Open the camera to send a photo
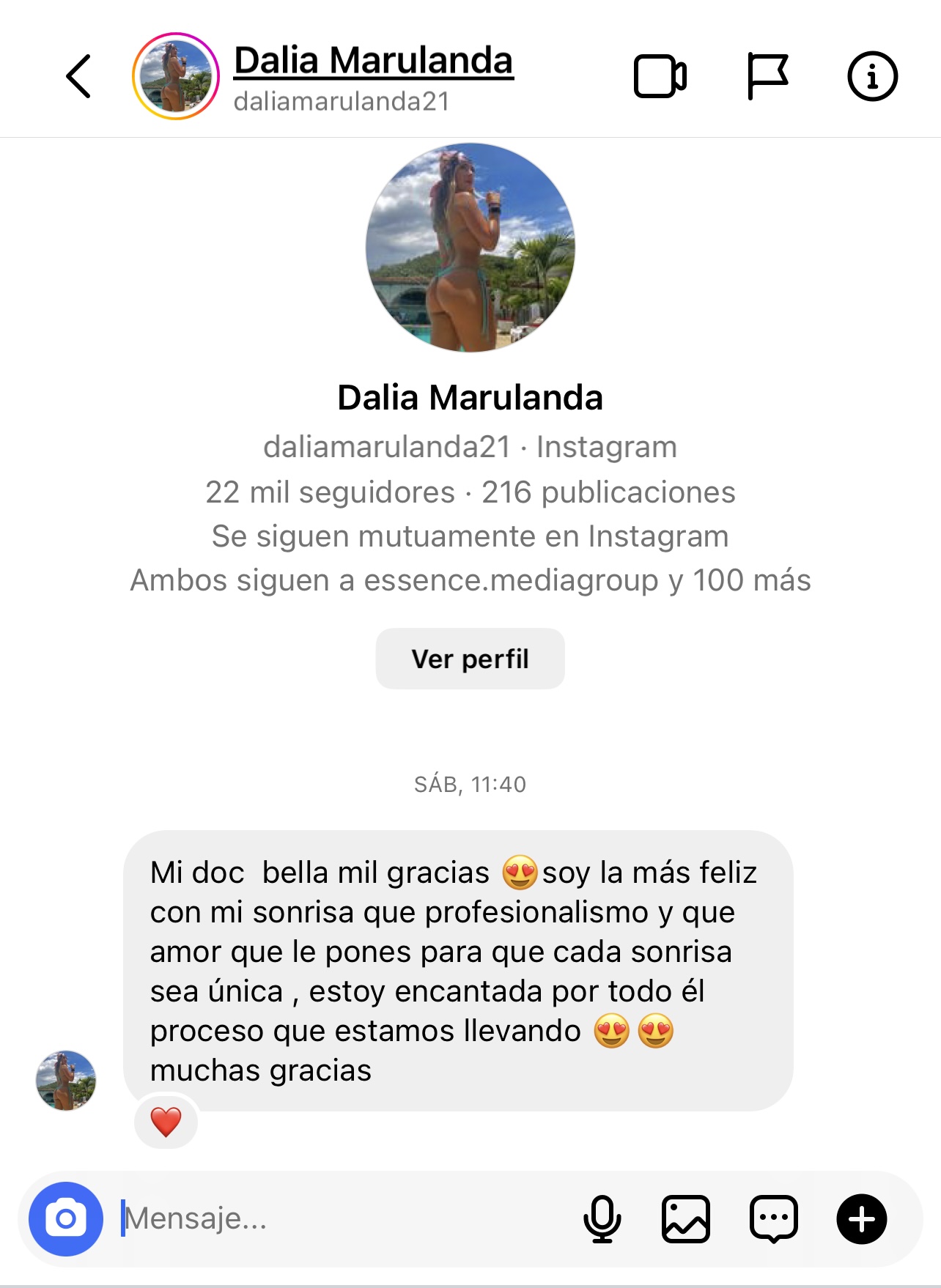941x1288 pixels. (x=66, y=1218)
